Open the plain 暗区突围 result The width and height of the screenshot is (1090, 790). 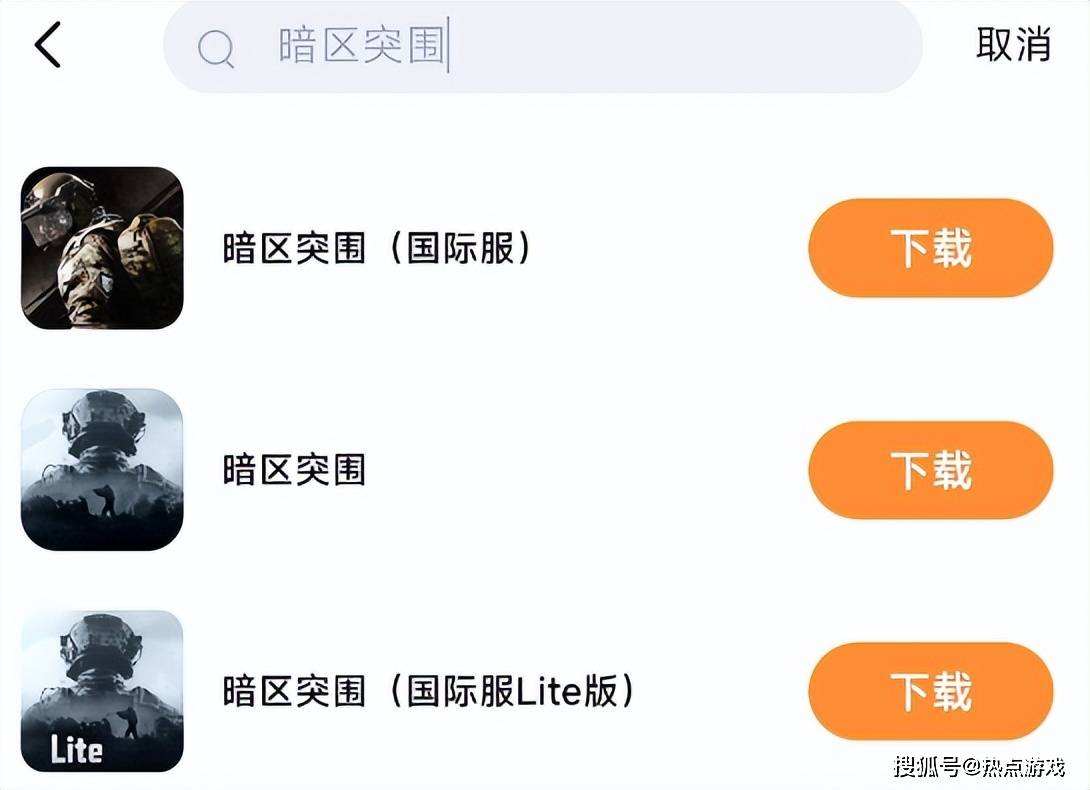294,470
